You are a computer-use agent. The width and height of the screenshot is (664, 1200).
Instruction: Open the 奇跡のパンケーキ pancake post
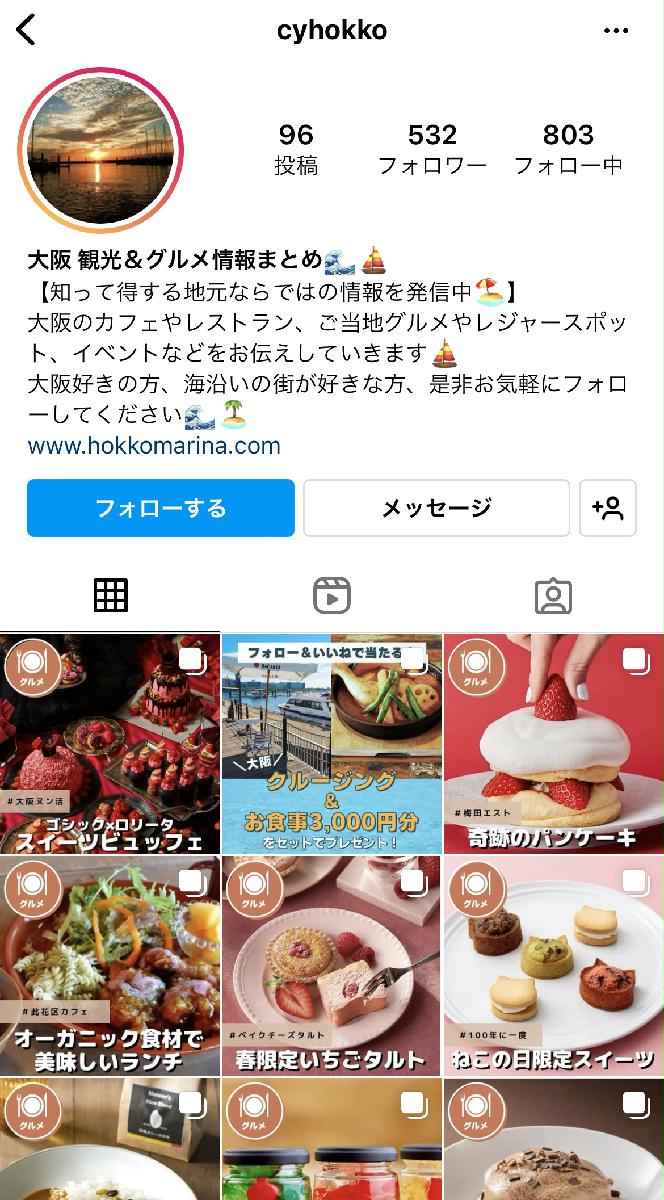coord(553,743)
